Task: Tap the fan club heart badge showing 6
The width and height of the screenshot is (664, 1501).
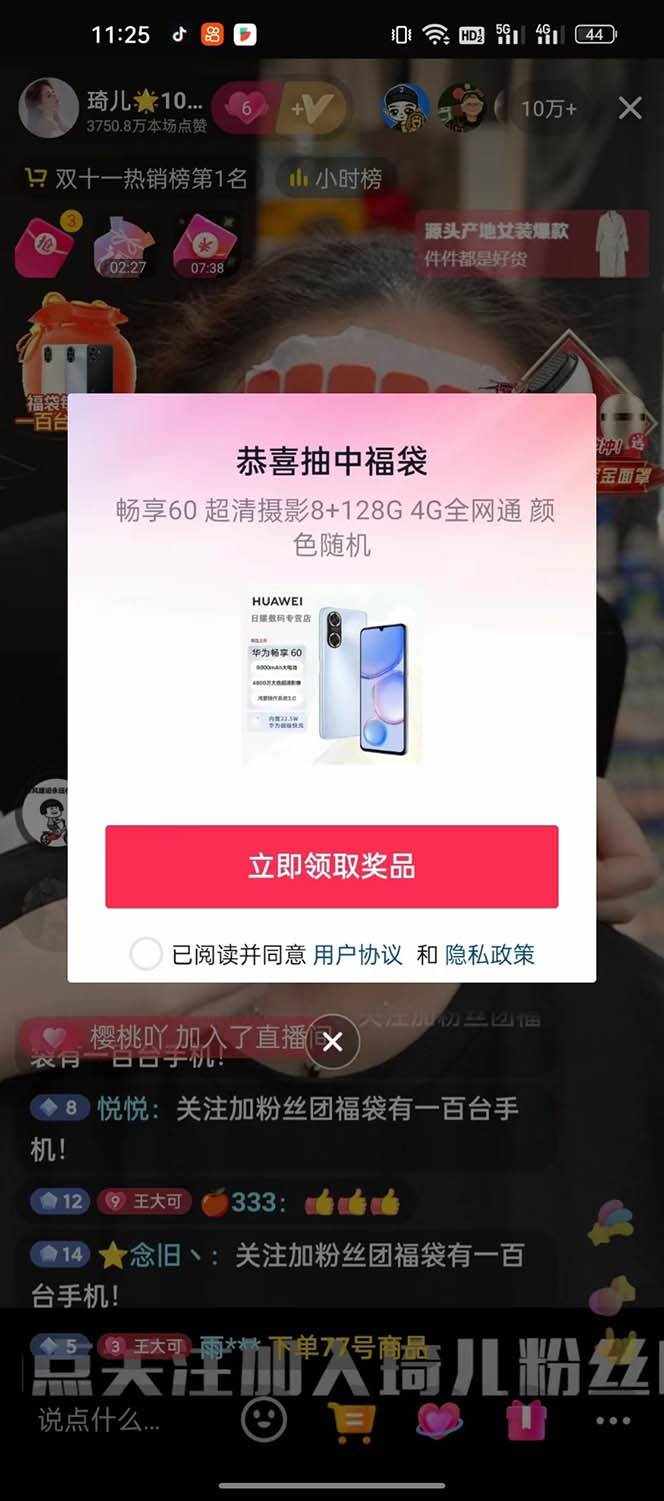Action: (x=243, y=108)
